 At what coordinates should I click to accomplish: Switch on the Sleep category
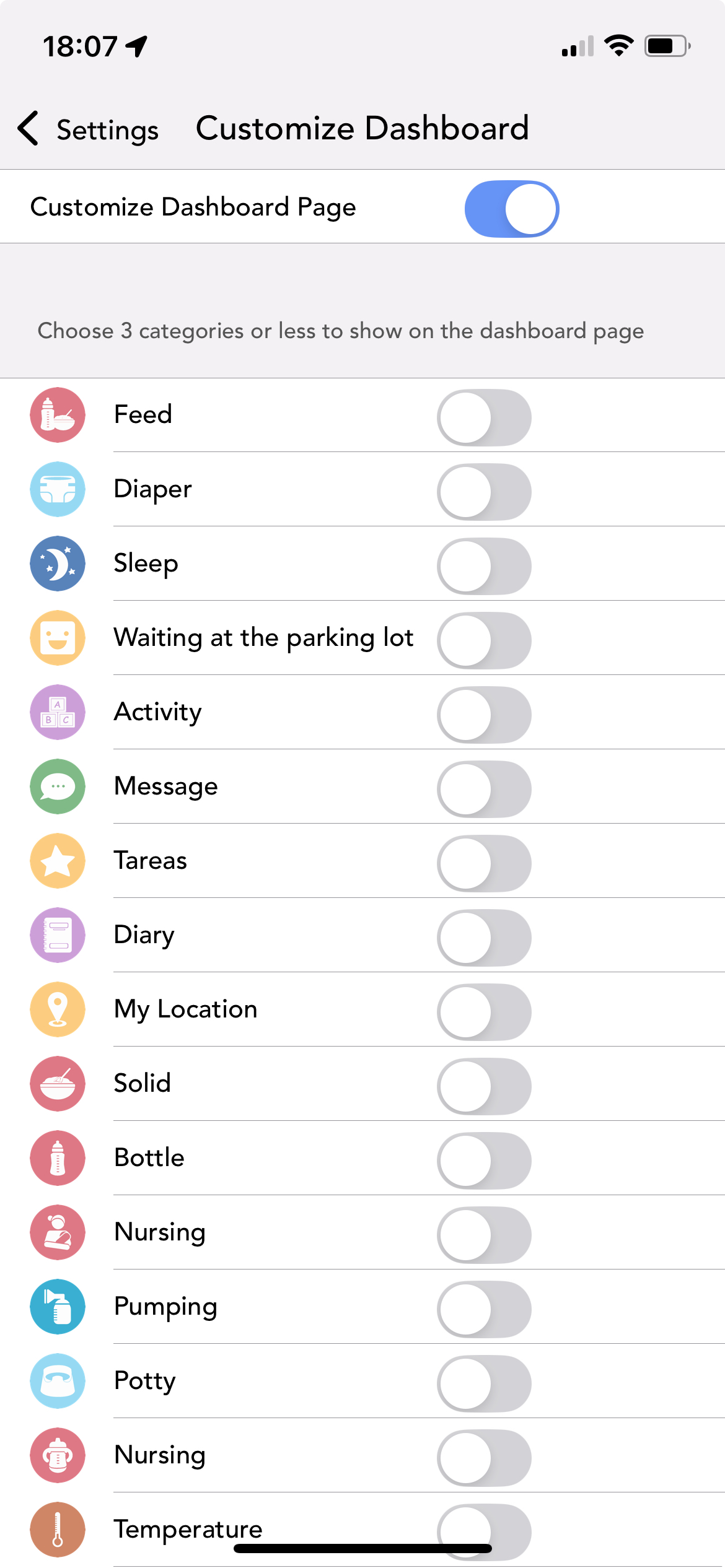pos(484,566)
